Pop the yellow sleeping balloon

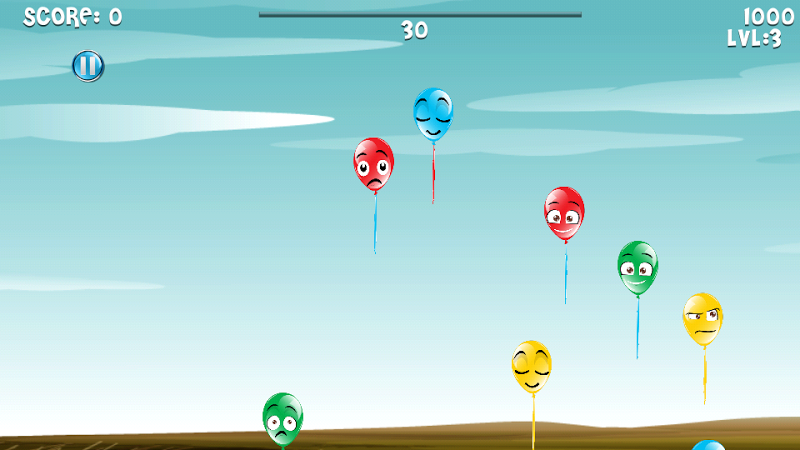[x=531, y=366]
